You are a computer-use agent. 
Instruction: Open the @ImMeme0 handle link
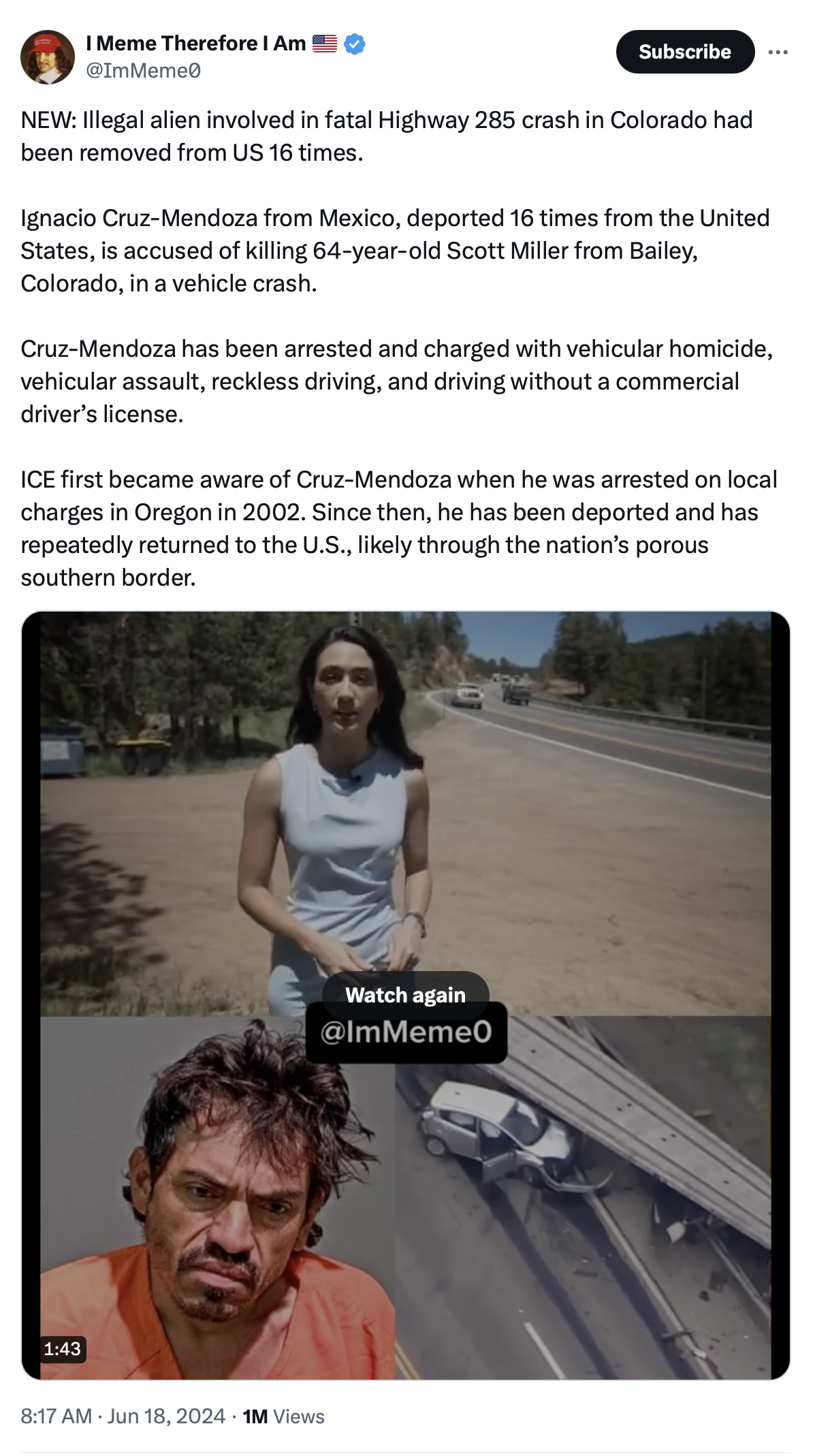[143, 70]
